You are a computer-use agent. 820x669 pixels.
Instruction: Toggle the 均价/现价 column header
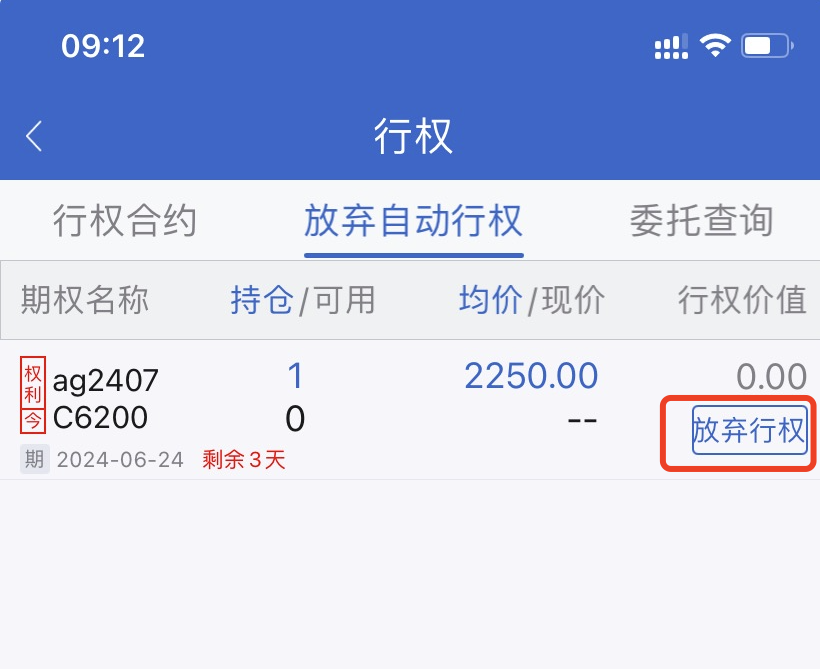[531, 300]
